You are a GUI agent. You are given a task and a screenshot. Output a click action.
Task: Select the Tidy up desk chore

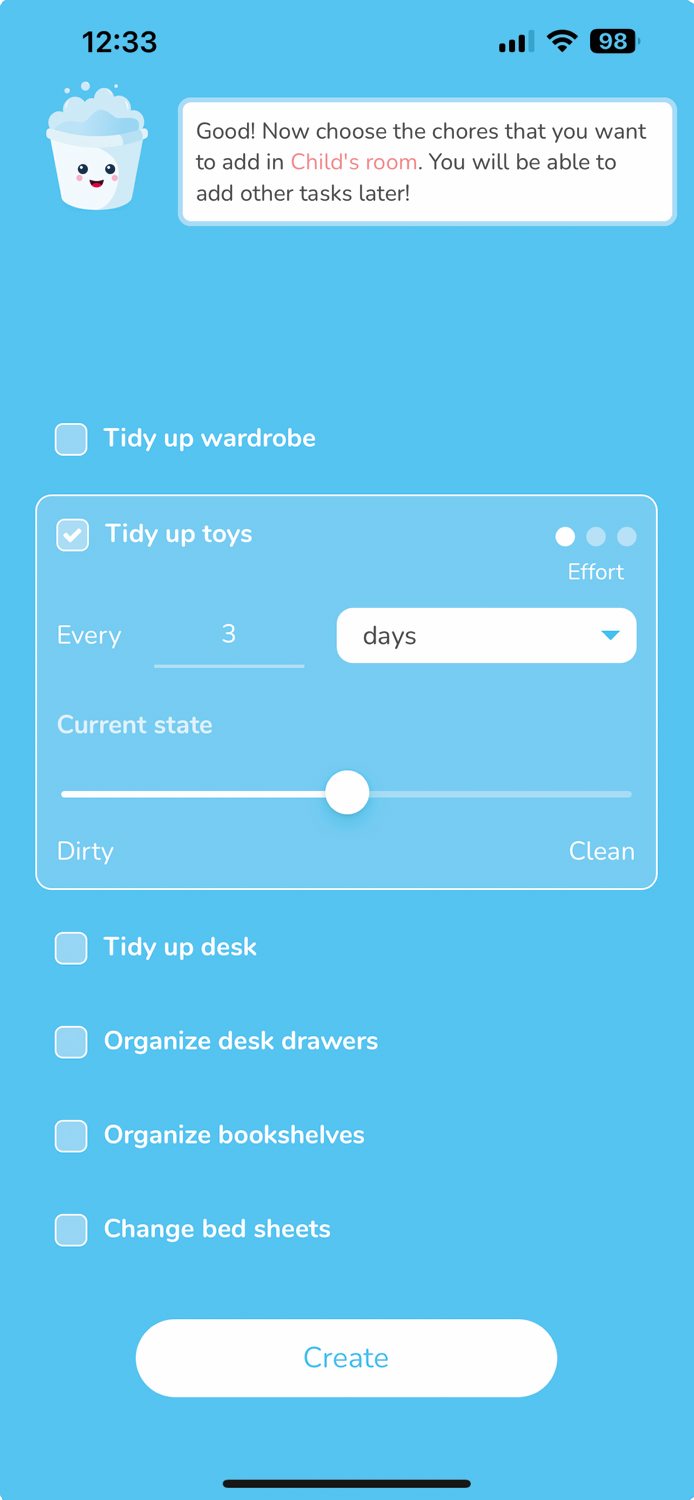pos(71,948)
